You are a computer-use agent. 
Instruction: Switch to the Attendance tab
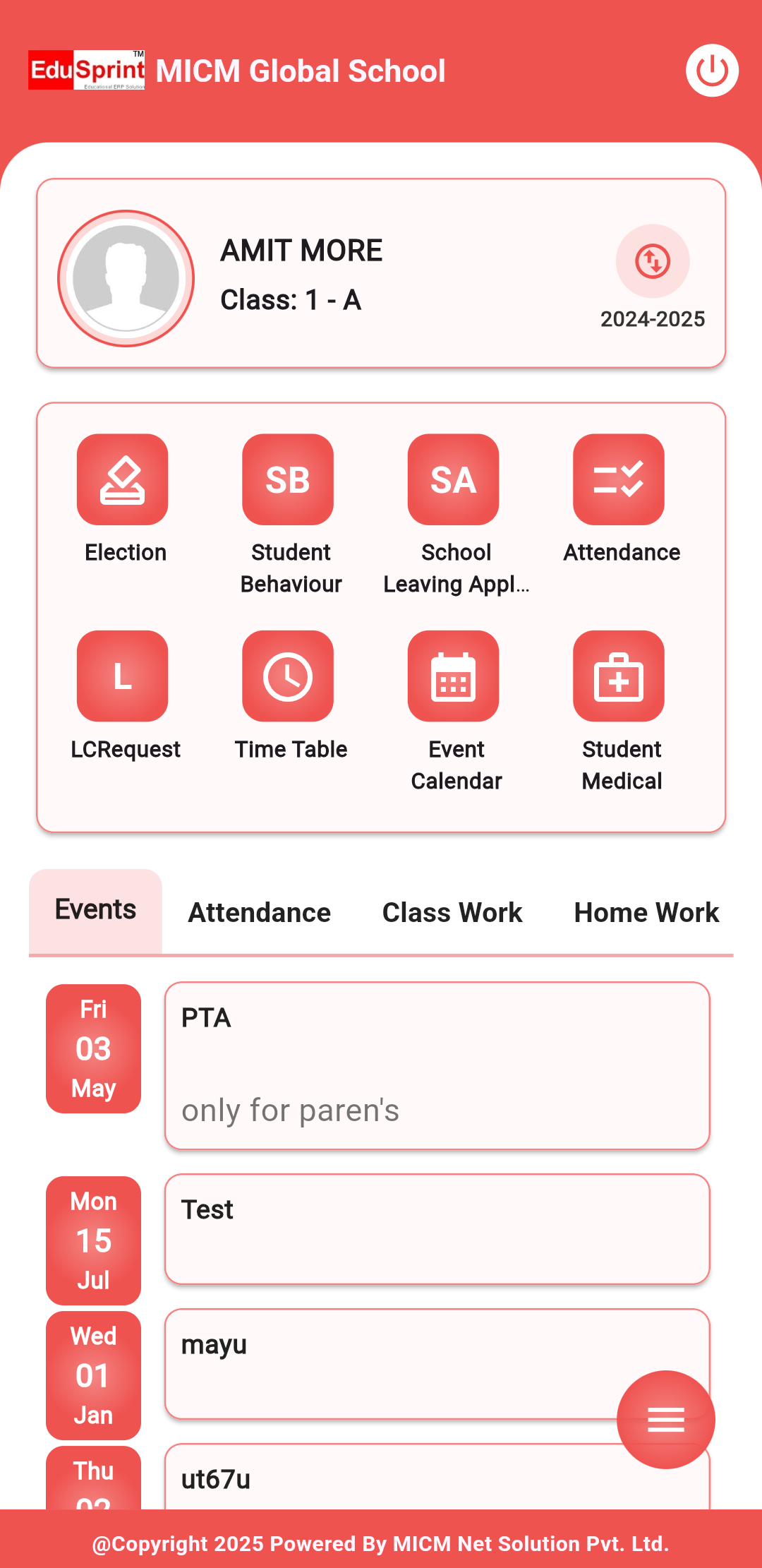(x=260, y=913)
